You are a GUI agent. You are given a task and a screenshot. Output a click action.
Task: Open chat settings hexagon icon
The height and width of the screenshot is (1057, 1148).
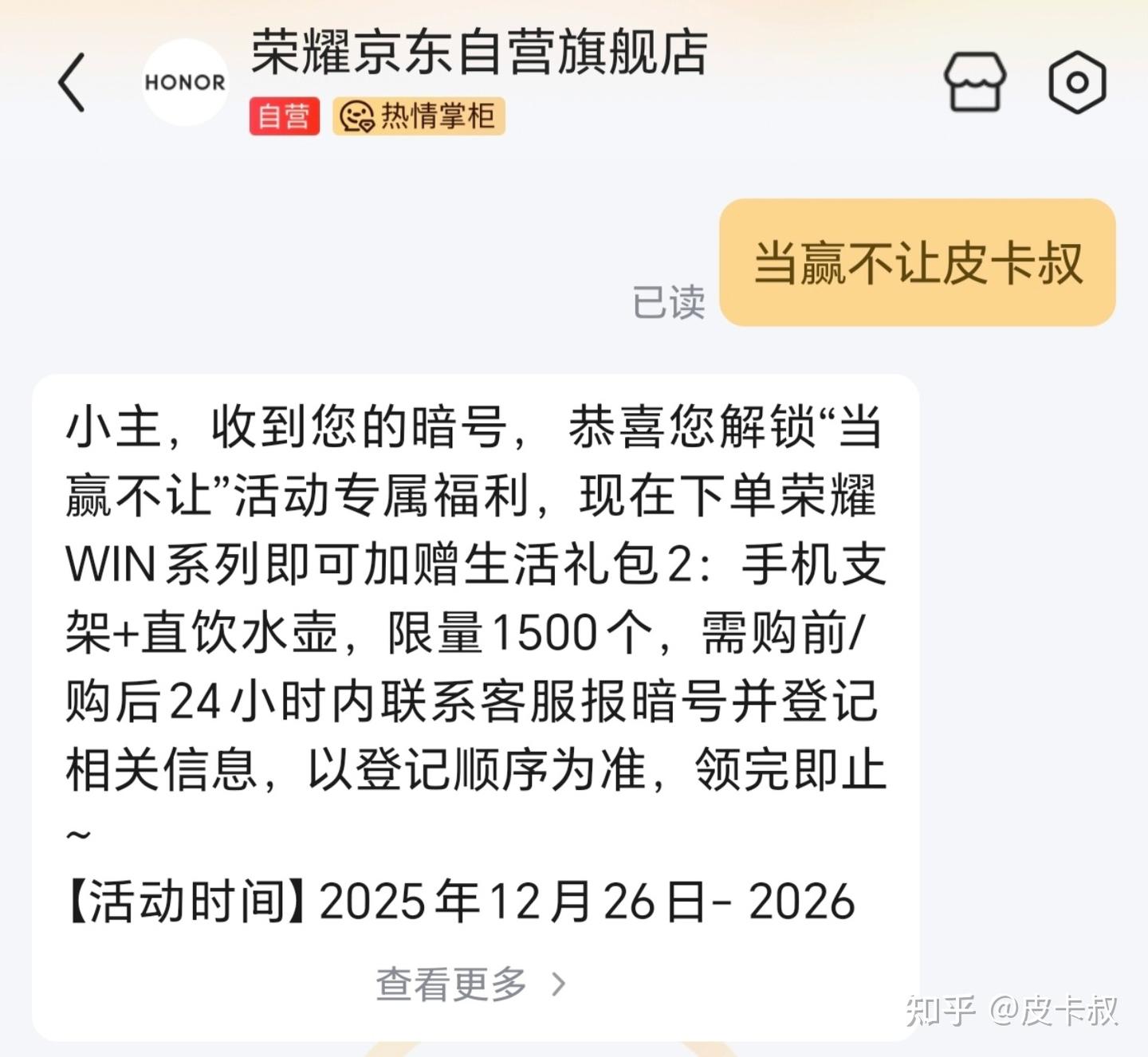tap(1077, 82)
